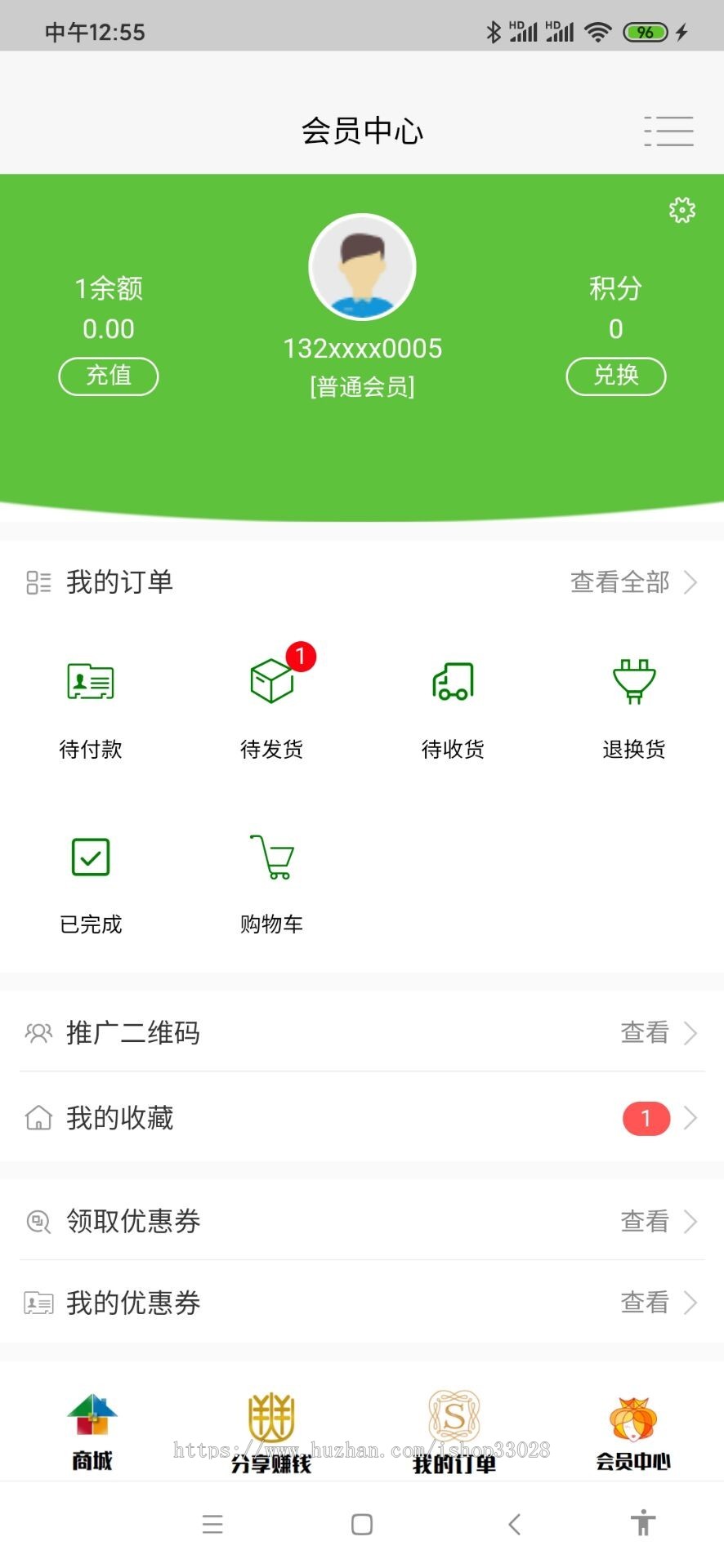
Task: Open the 已完成 completed orders icon
Action: pos(90,857)
